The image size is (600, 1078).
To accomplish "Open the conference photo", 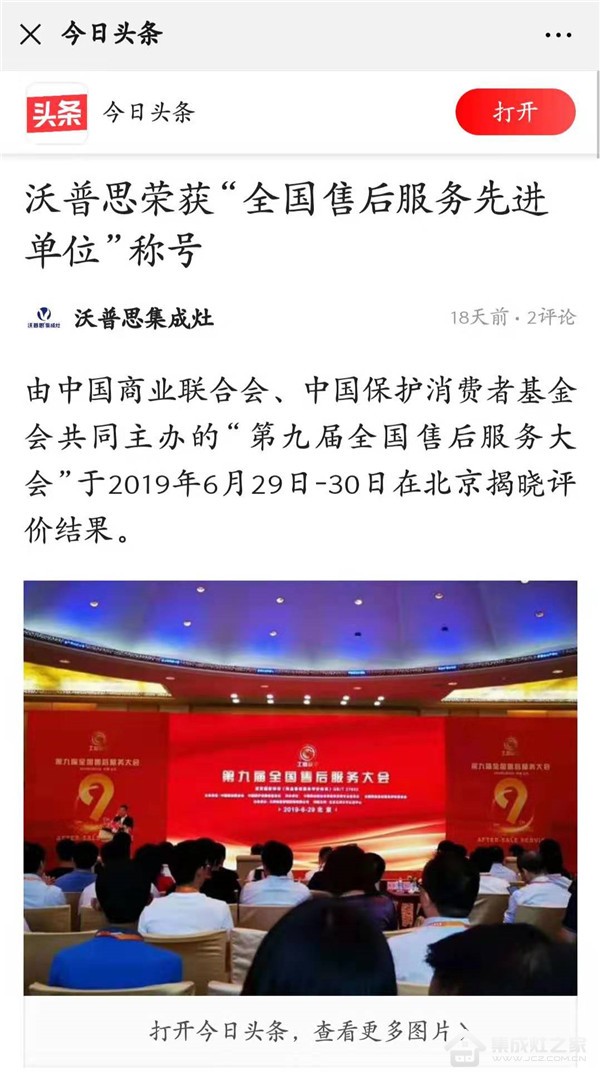I will (x=300, y=786).
